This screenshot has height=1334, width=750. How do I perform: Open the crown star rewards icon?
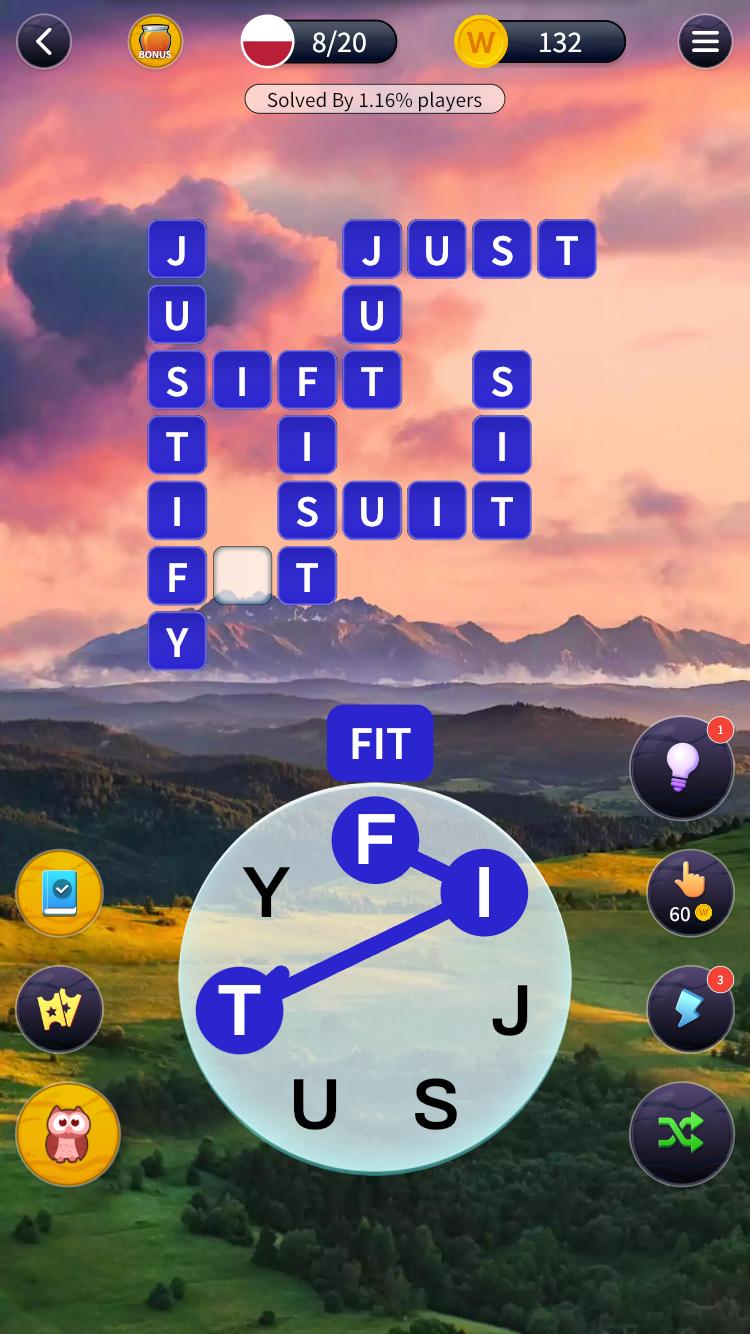click(x=59, y=1010)
